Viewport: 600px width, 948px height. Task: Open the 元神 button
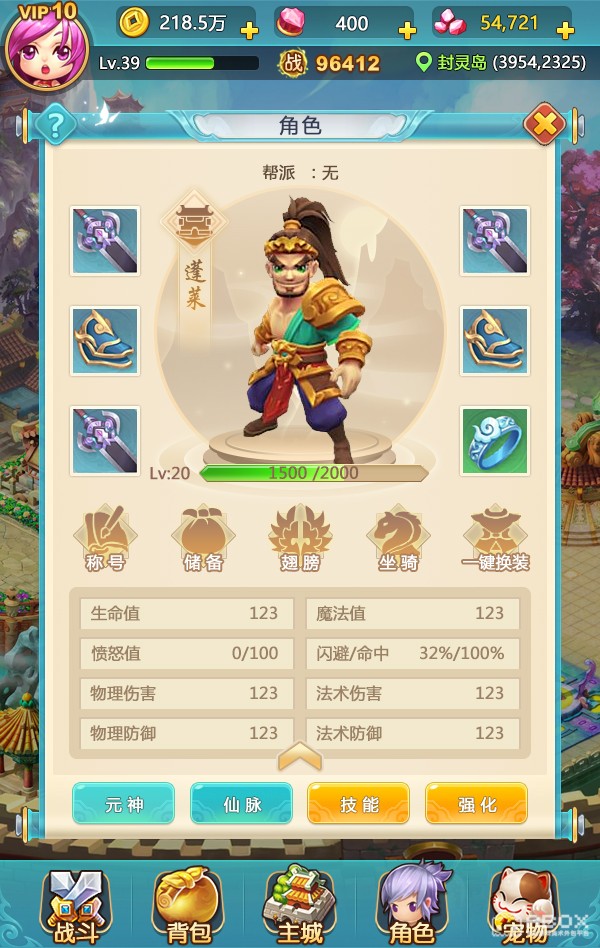coord(123,804)
